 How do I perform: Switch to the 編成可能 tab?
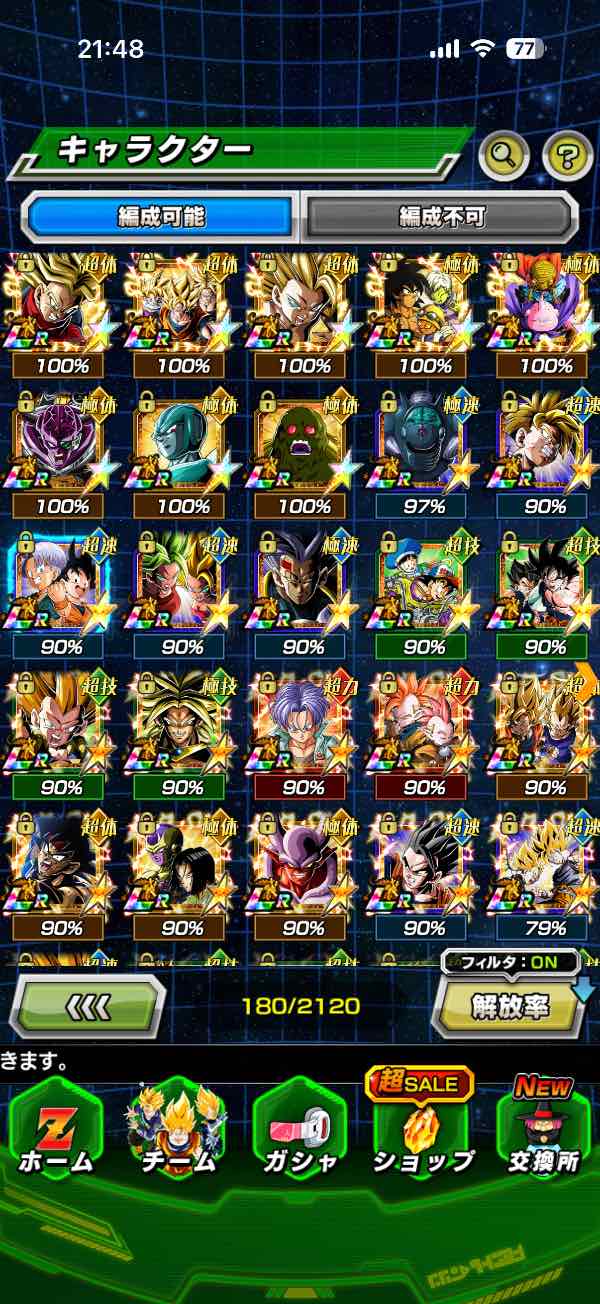coord(160,216)
